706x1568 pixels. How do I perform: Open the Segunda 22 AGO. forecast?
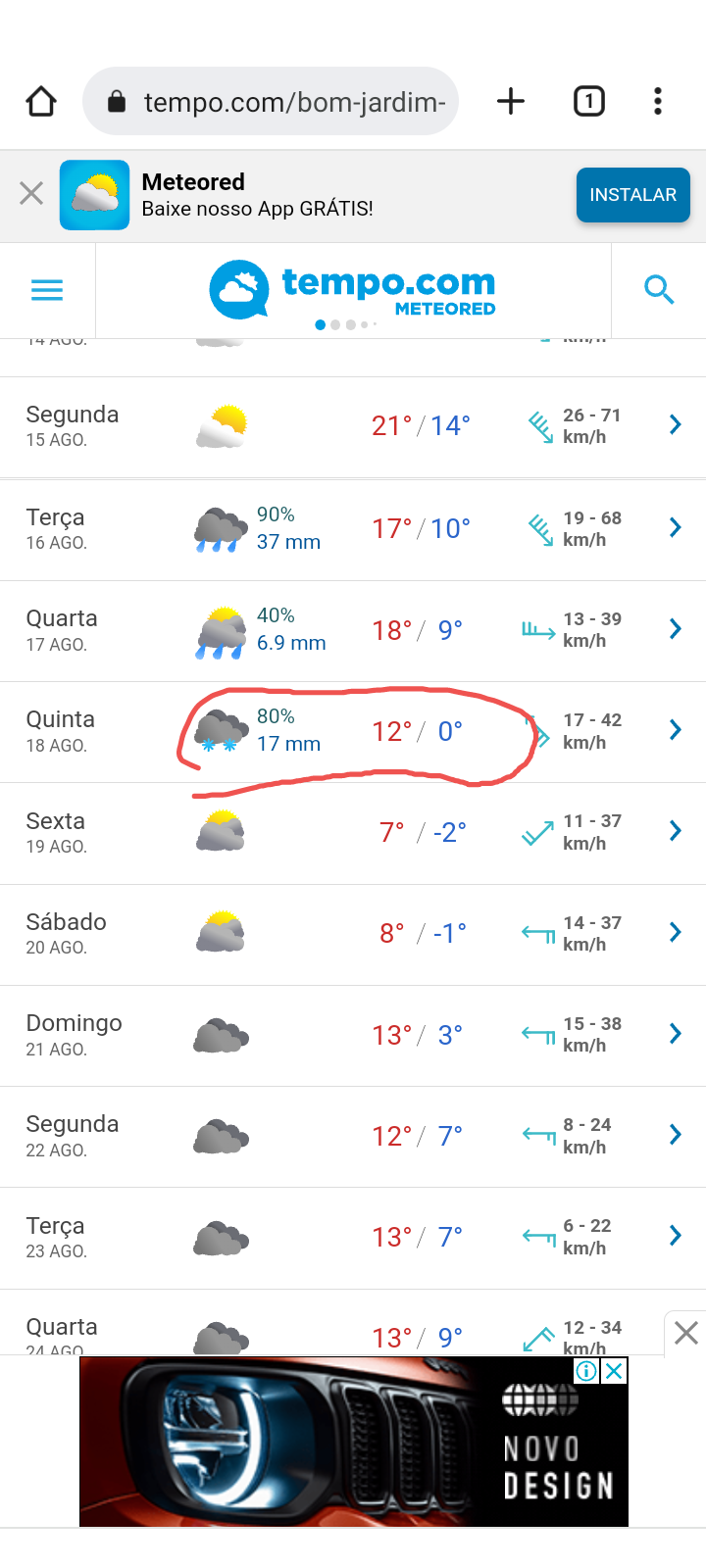pos(353,1136)
